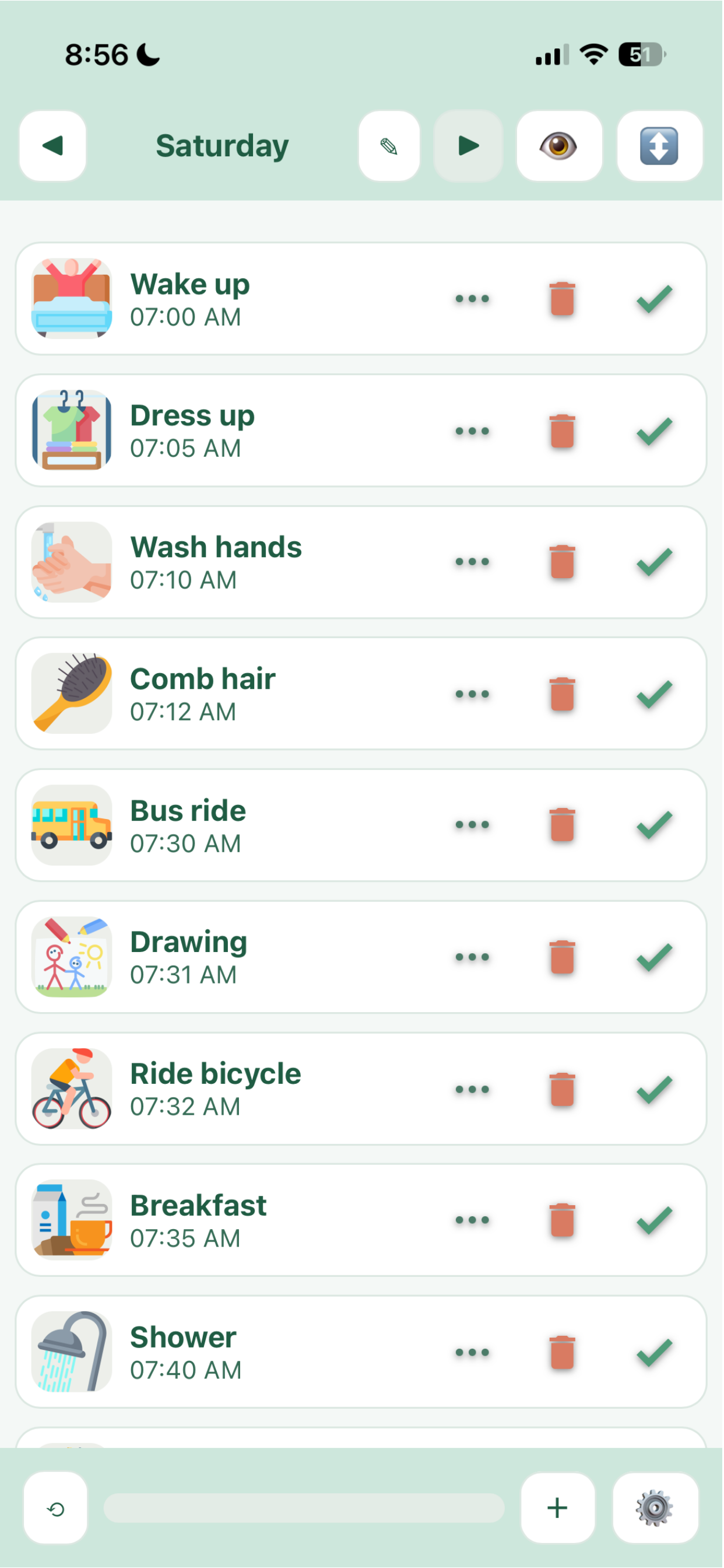This screenshot has height=1568, width=724.
Task: Go to the next day
Action: (469, 146)
